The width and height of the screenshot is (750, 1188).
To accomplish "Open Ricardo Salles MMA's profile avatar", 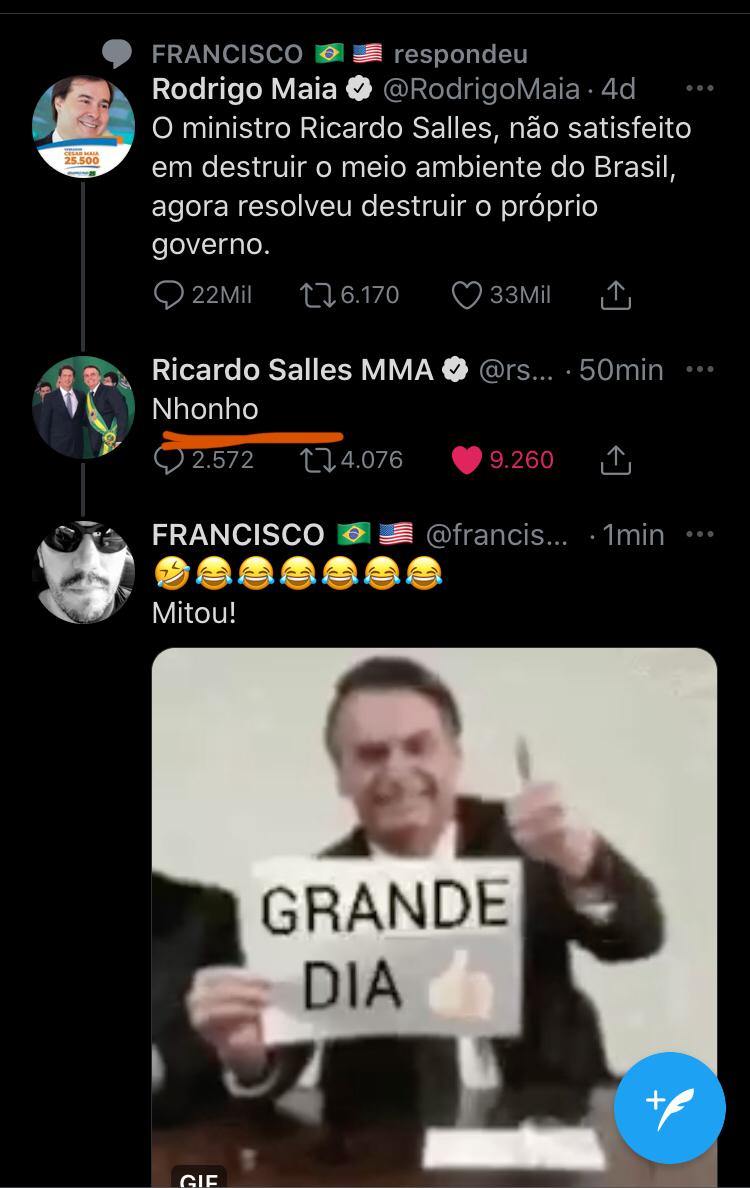I will click(84, 406).
